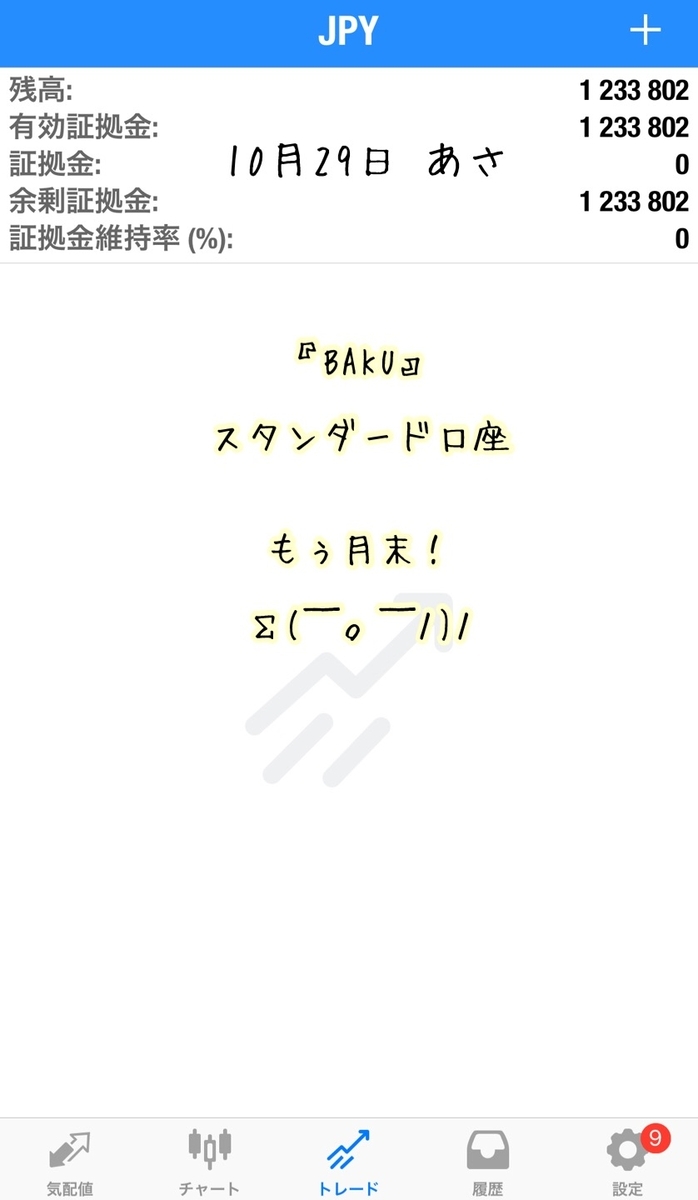The height and width of the screenshot is (1200, 698).
Task: Switch to the 気配値 quotes tab
Action: 70,1161
